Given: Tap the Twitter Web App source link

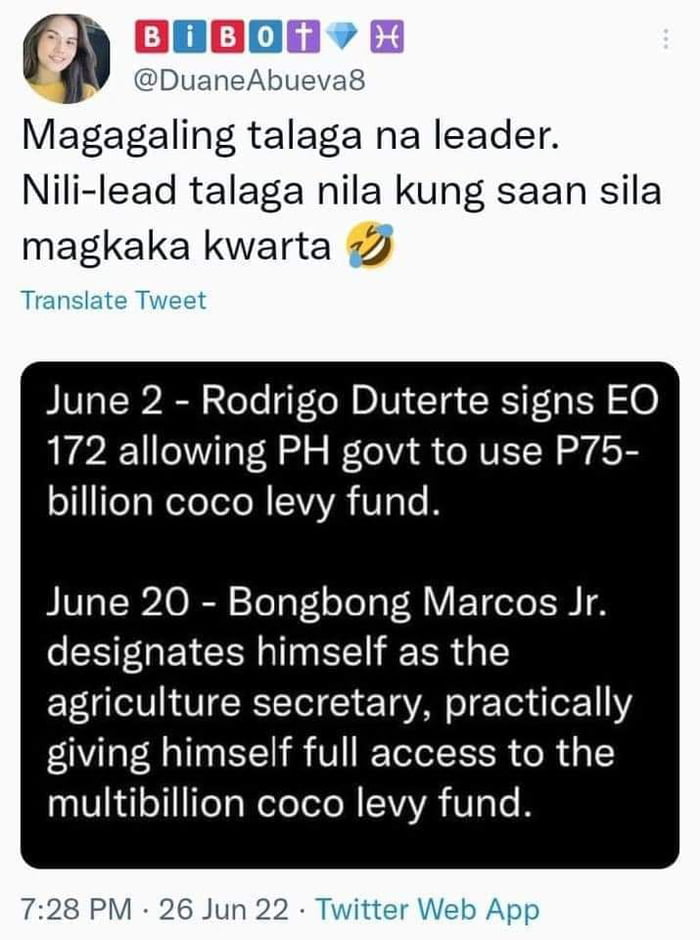Looking at the screenshot, I should (x=427, y=910).
